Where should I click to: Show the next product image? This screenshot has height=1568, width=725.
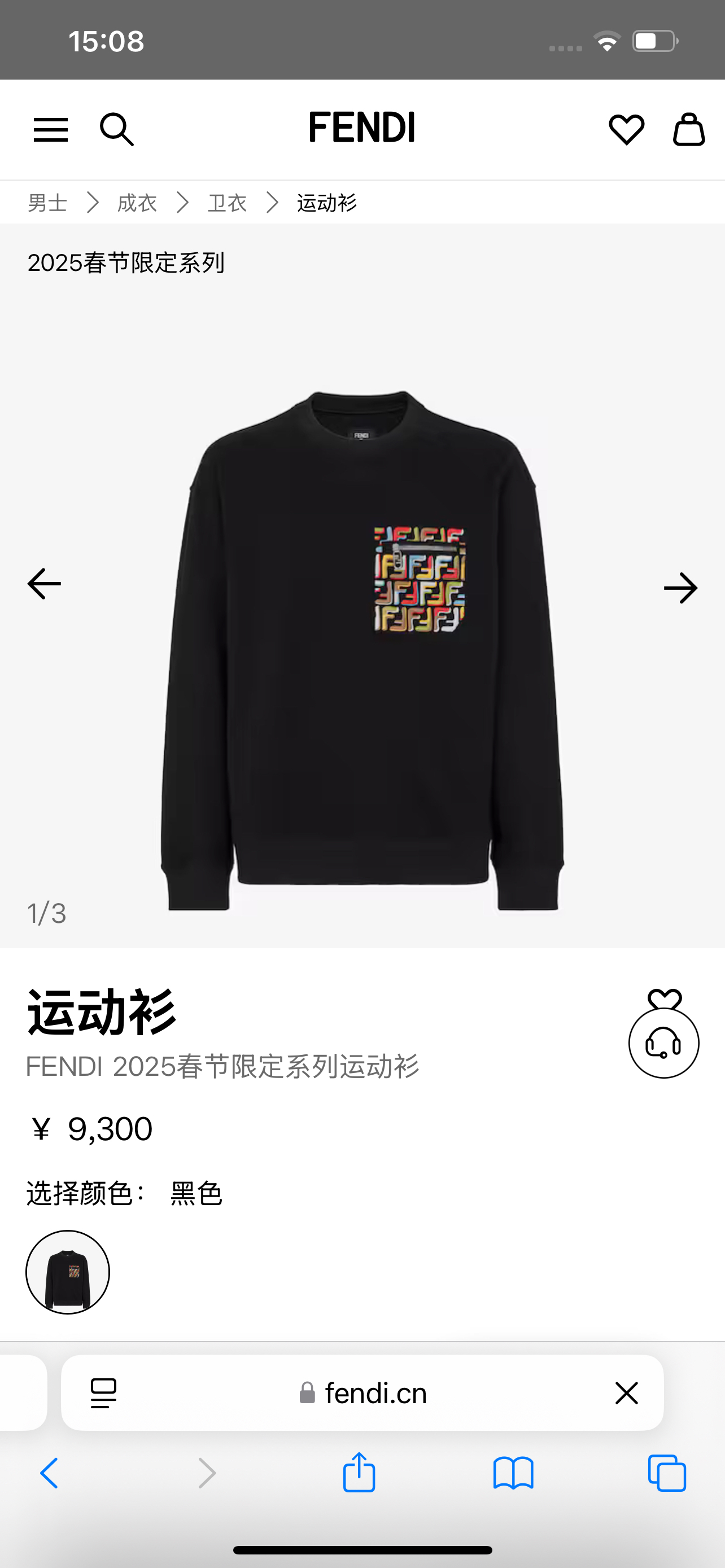[680, 588]
